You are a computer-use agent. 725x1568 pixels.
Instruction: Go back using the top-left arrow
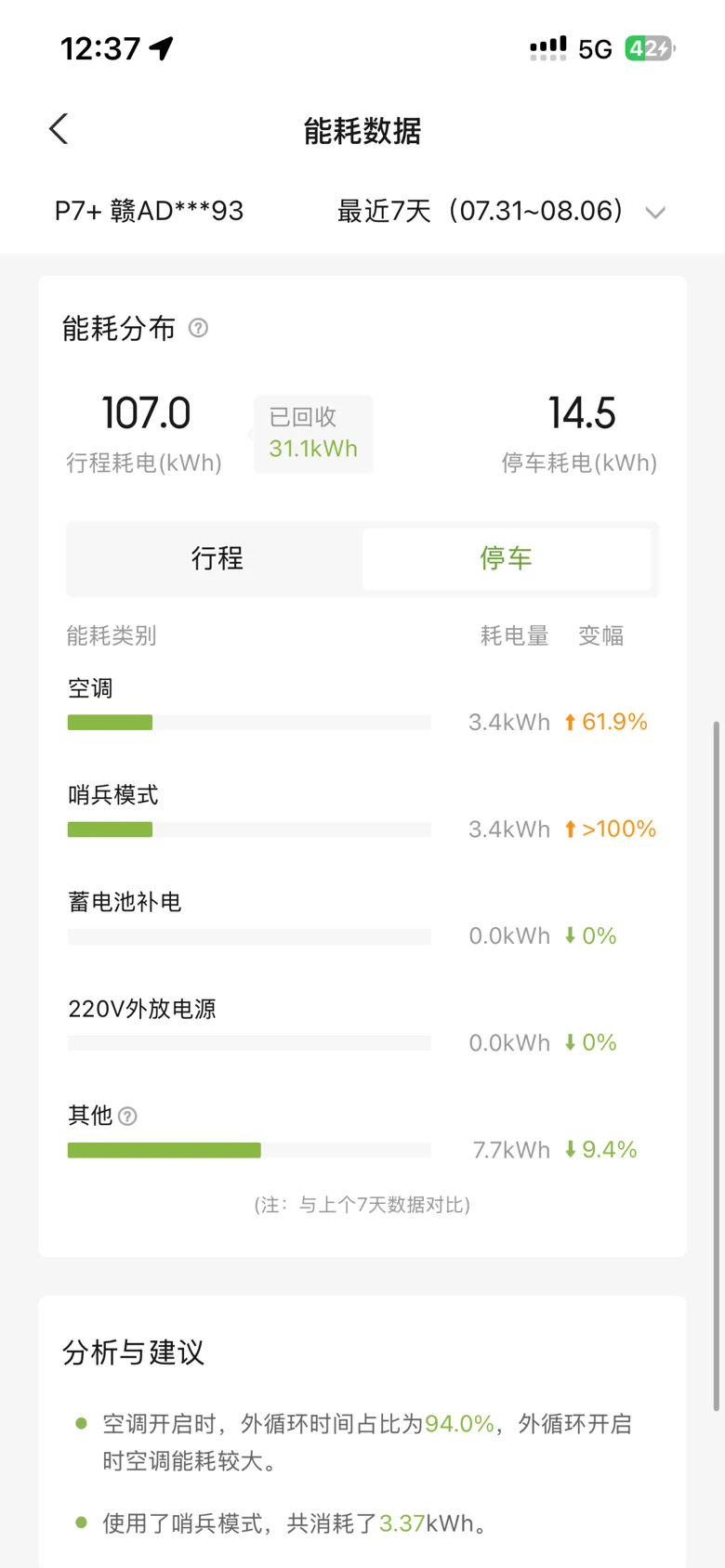59,129
